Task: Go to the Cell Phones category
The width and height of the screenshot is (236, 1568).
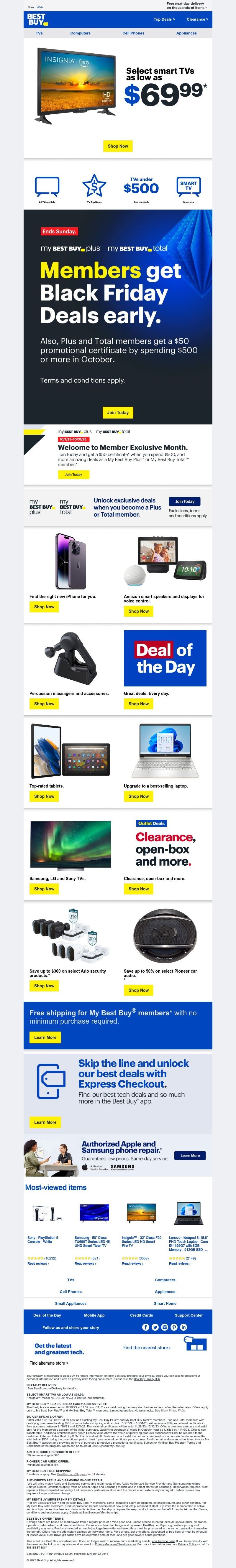Action: coord(133,34)
